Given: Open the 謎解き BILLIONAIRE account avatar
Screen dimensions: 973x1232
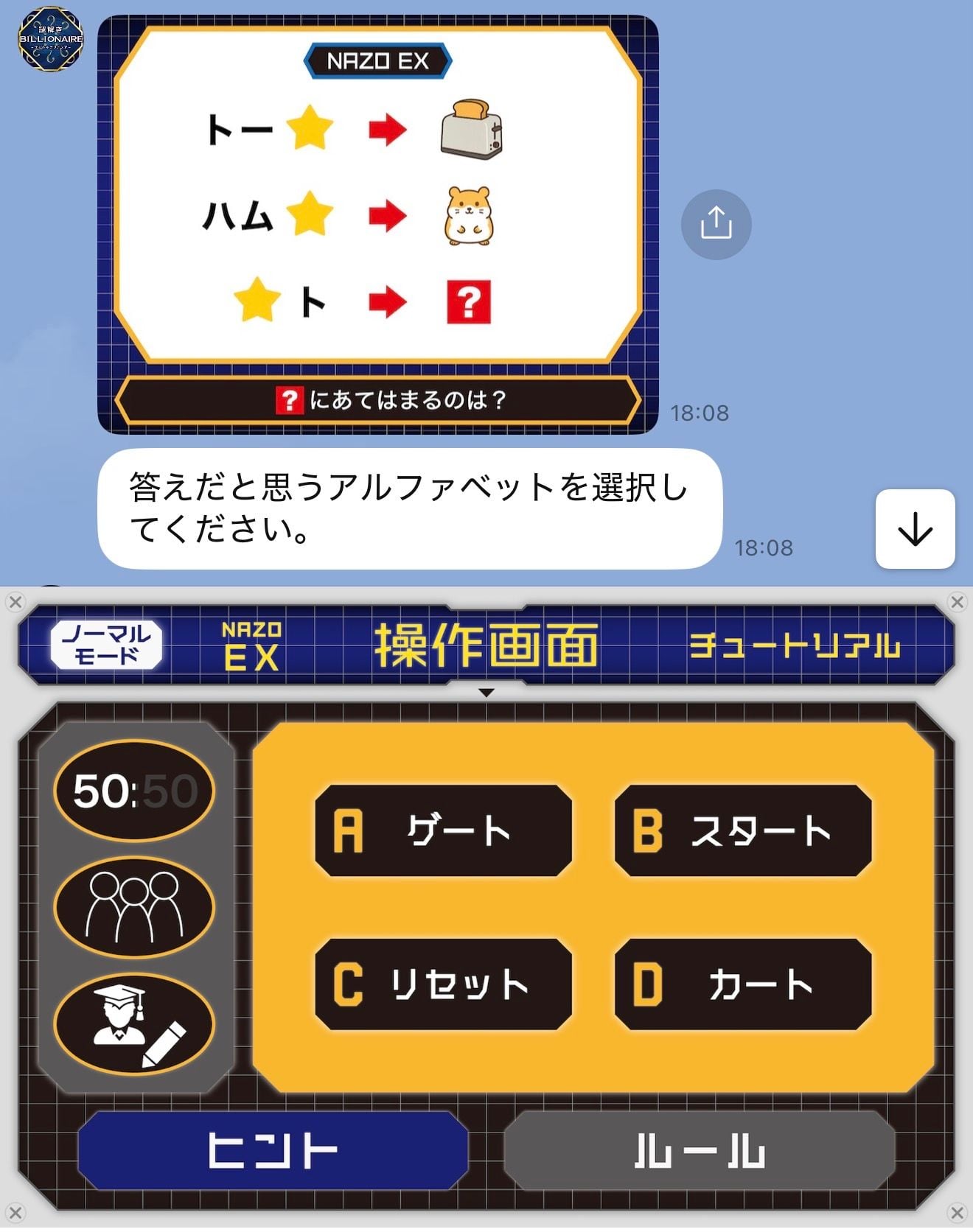Looking at the screenshot, I should tap(50, 38).
